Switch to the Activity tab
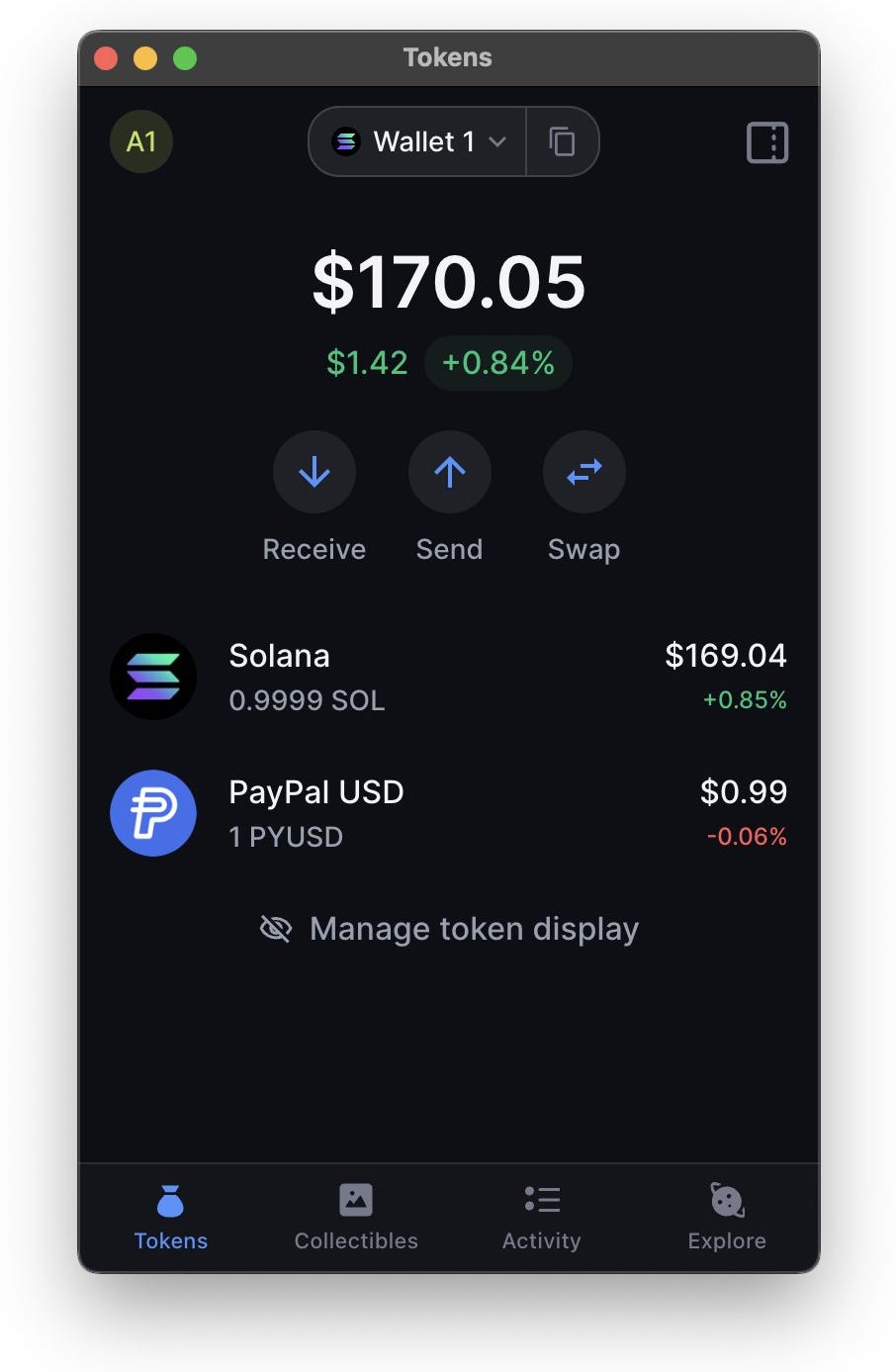Image resolution: width=896 pixels, height=1372 pixels. (541, 1217)
